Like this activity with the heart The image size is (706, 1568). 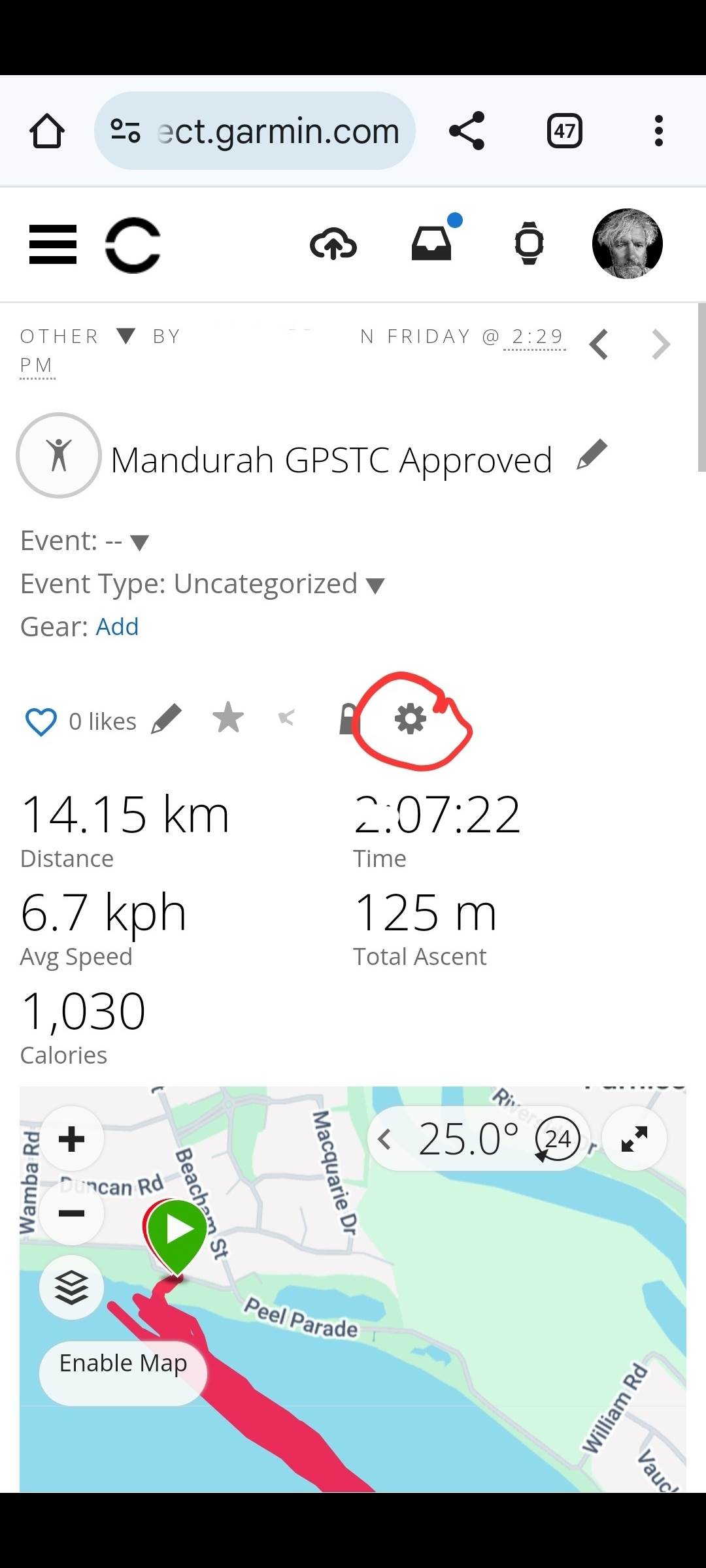pos(41,722)
